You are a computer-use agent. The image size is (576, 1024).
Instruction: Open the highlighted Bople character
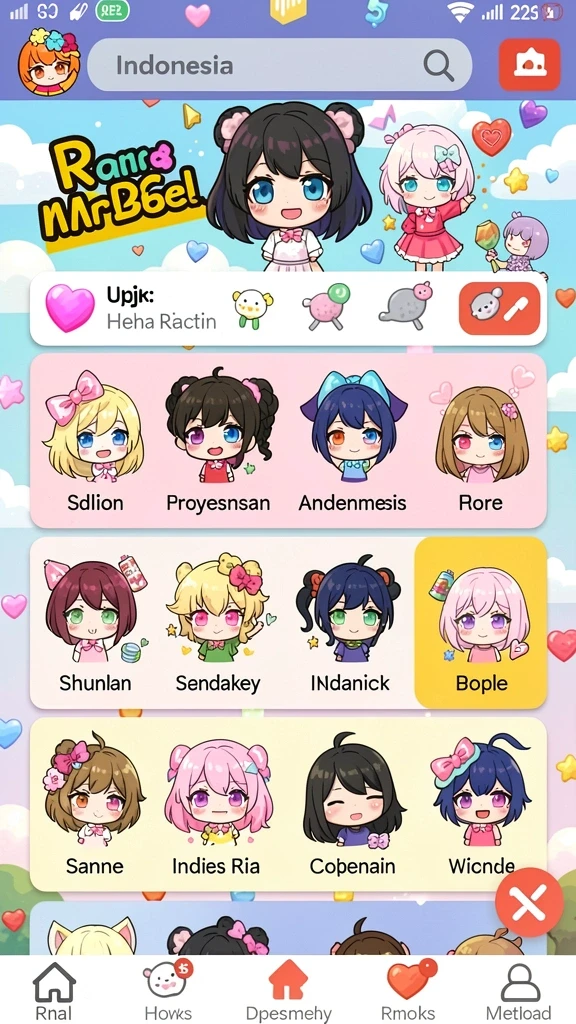click(481, 623)
